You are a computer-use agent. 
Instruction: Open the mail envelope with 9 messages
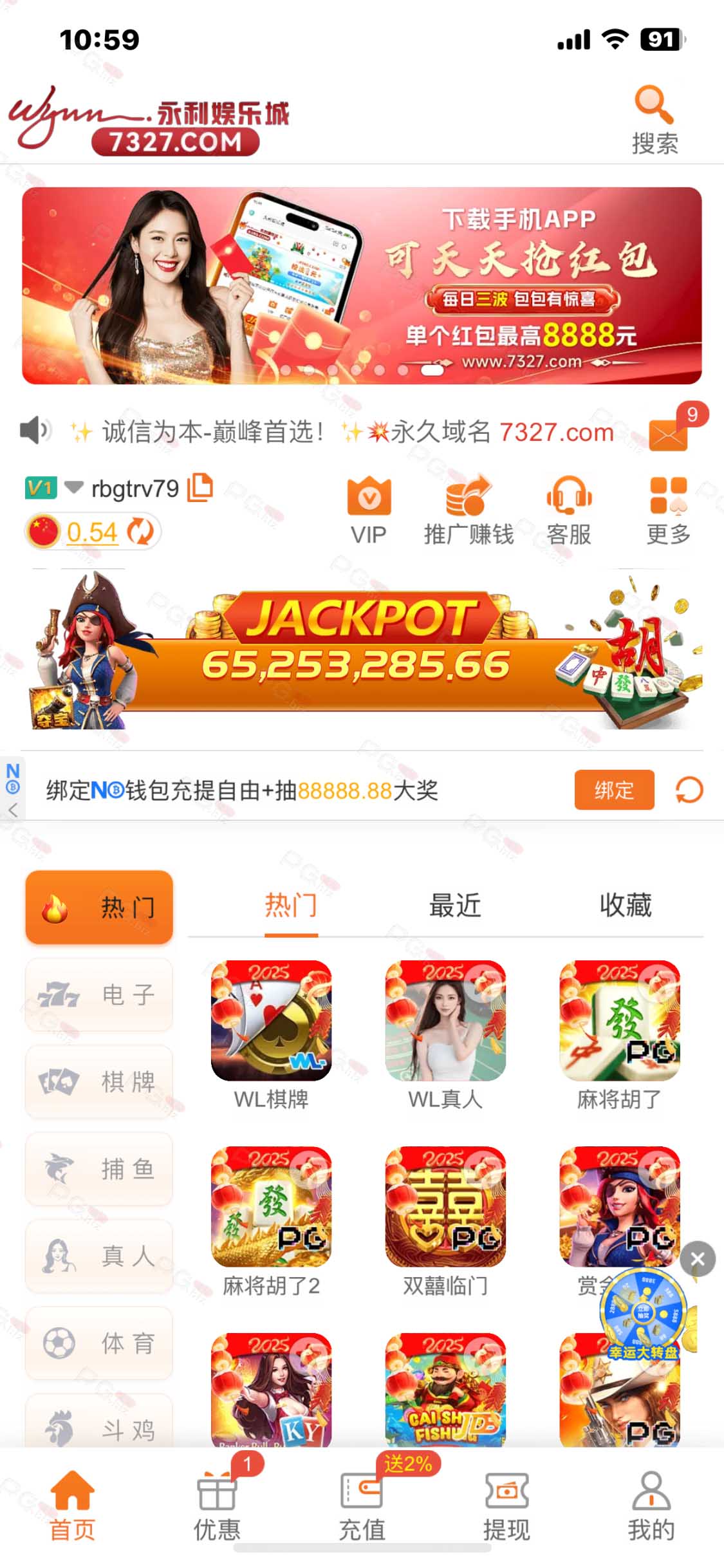click(669, 434)
